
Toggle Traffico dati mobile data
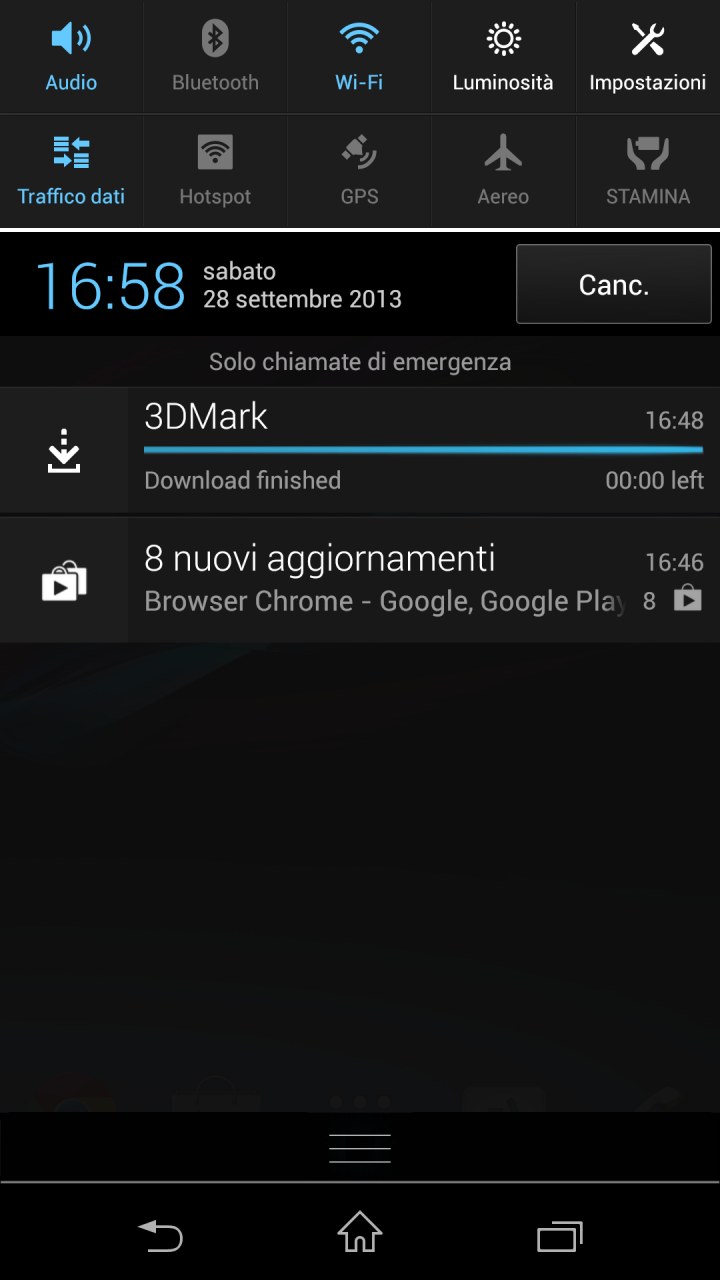(71, 171)
